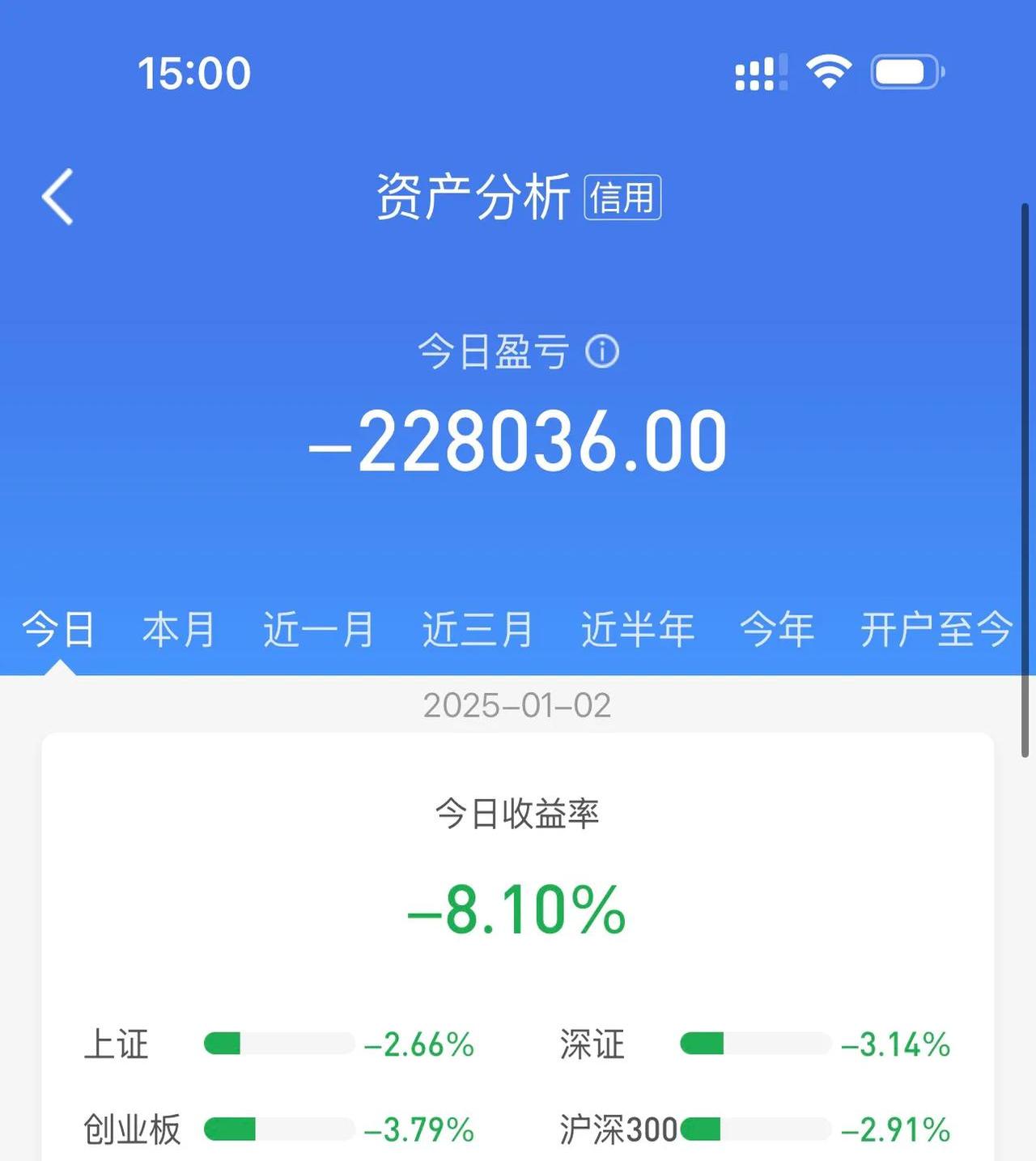
Task: Open the 开户至今 performance view
Action: (x=935, y=628)
